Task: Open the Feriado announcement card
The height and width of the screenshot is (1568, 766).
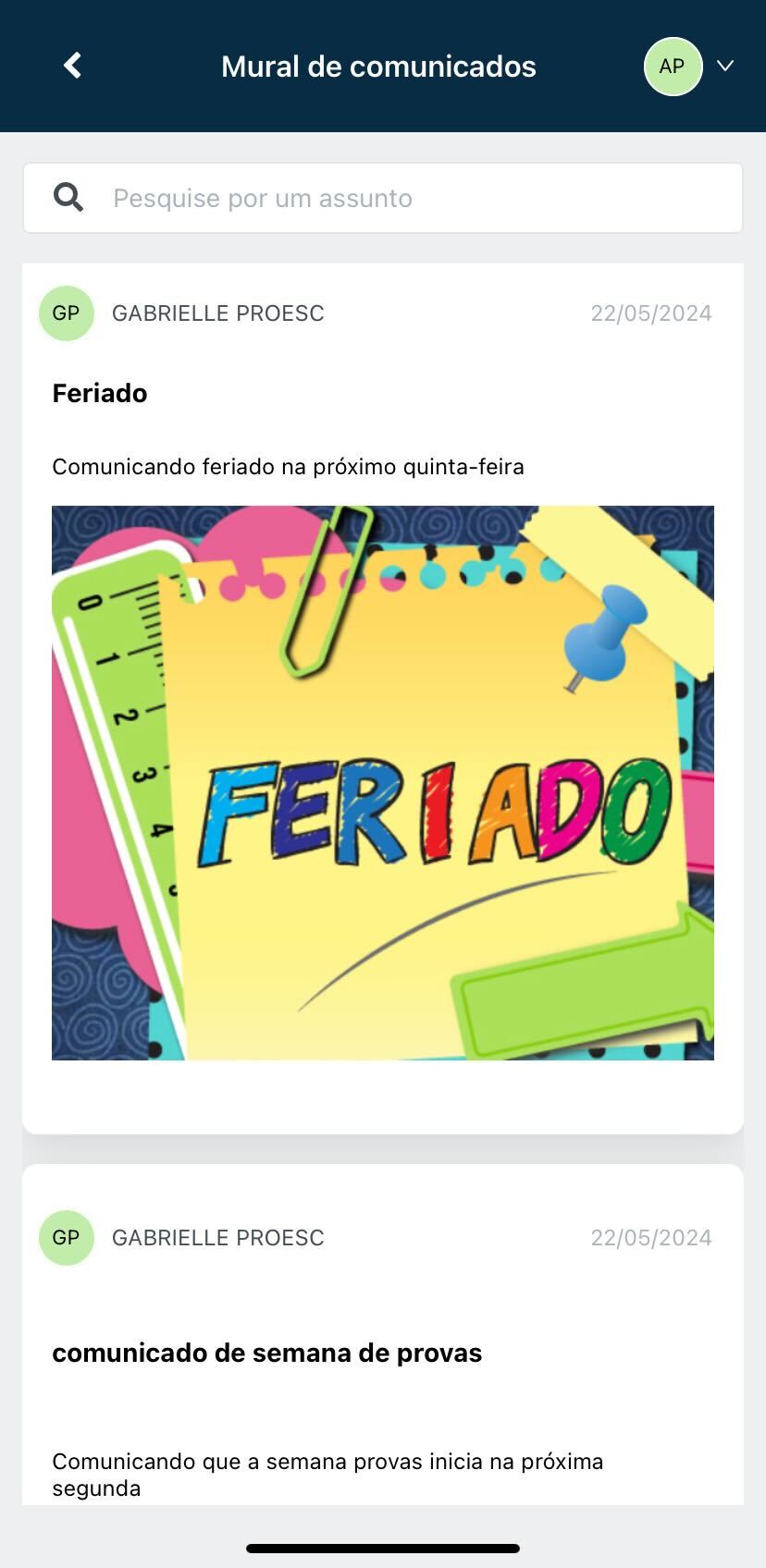Action: pos(100,394)
